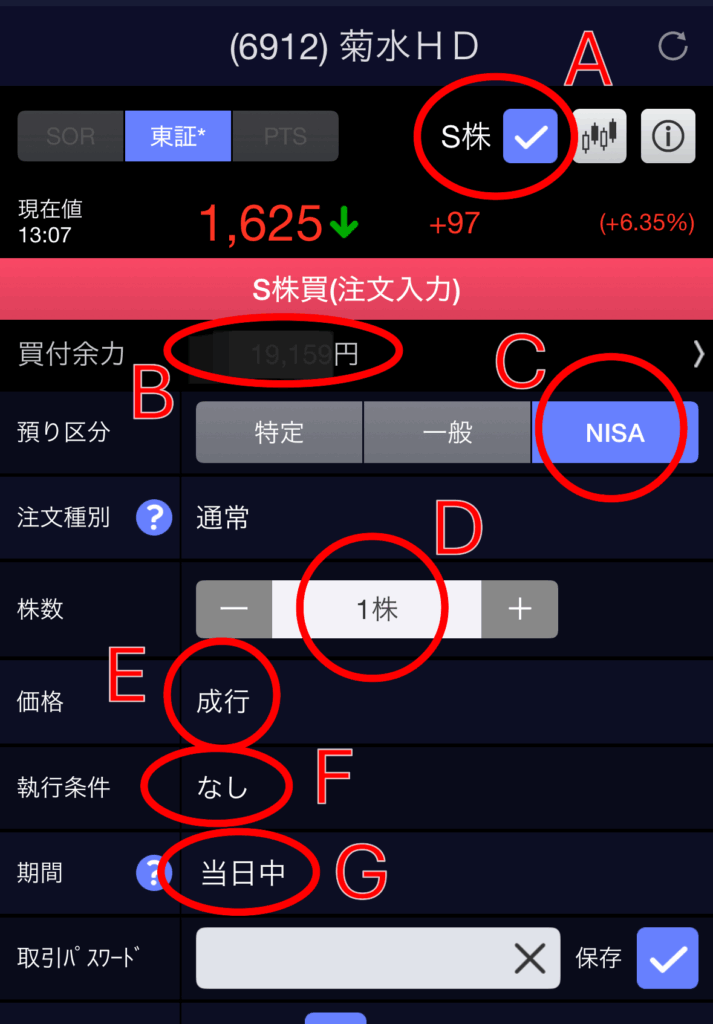Switch to the PTS market
Image resolution: width=713 pixels, height=1024 pixels.
pyautogui.click(x=285, y=136)
